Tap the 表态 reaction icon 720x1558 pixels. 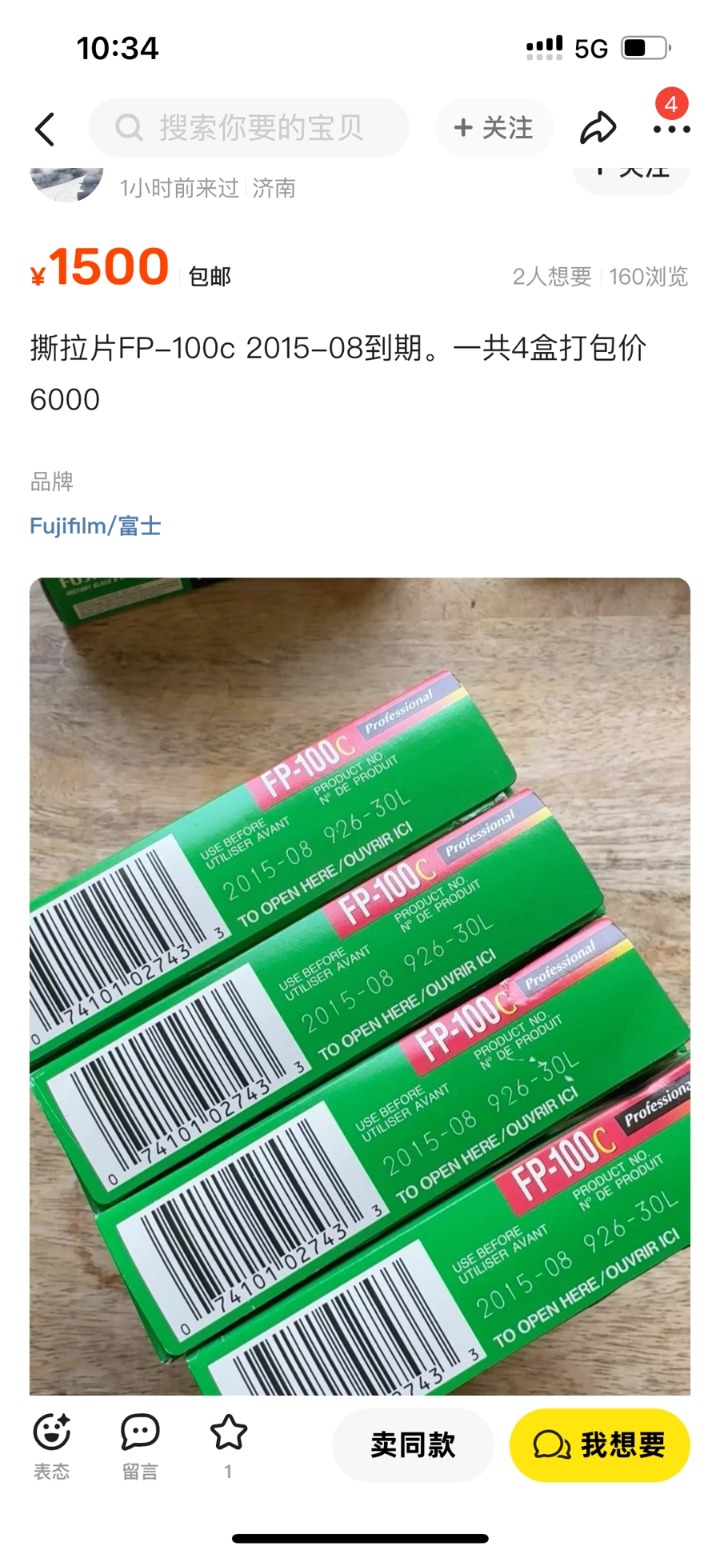[51, 1444]
